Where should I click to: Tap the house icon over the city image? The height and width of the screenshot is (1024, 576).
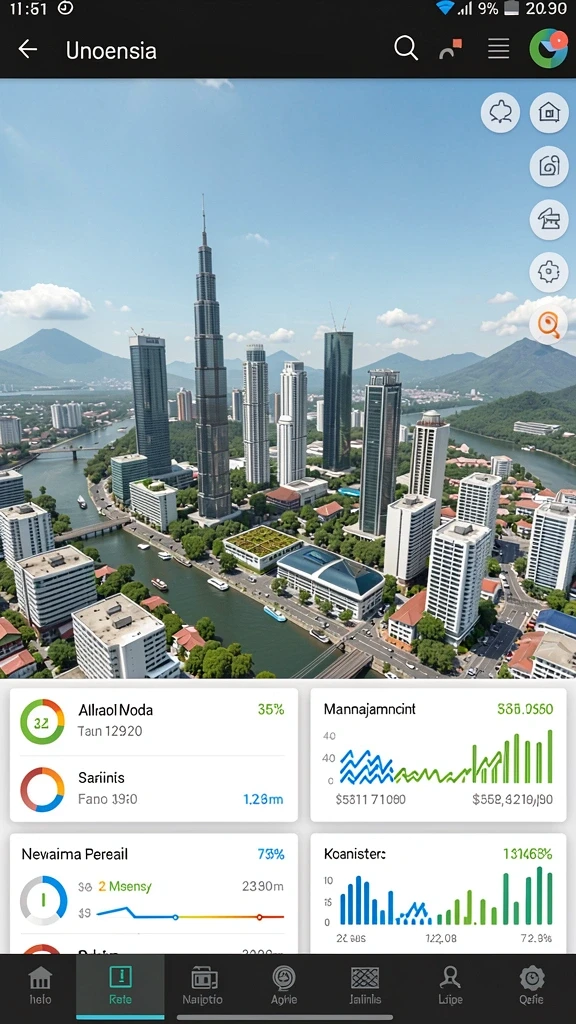(x=549, y=113)
